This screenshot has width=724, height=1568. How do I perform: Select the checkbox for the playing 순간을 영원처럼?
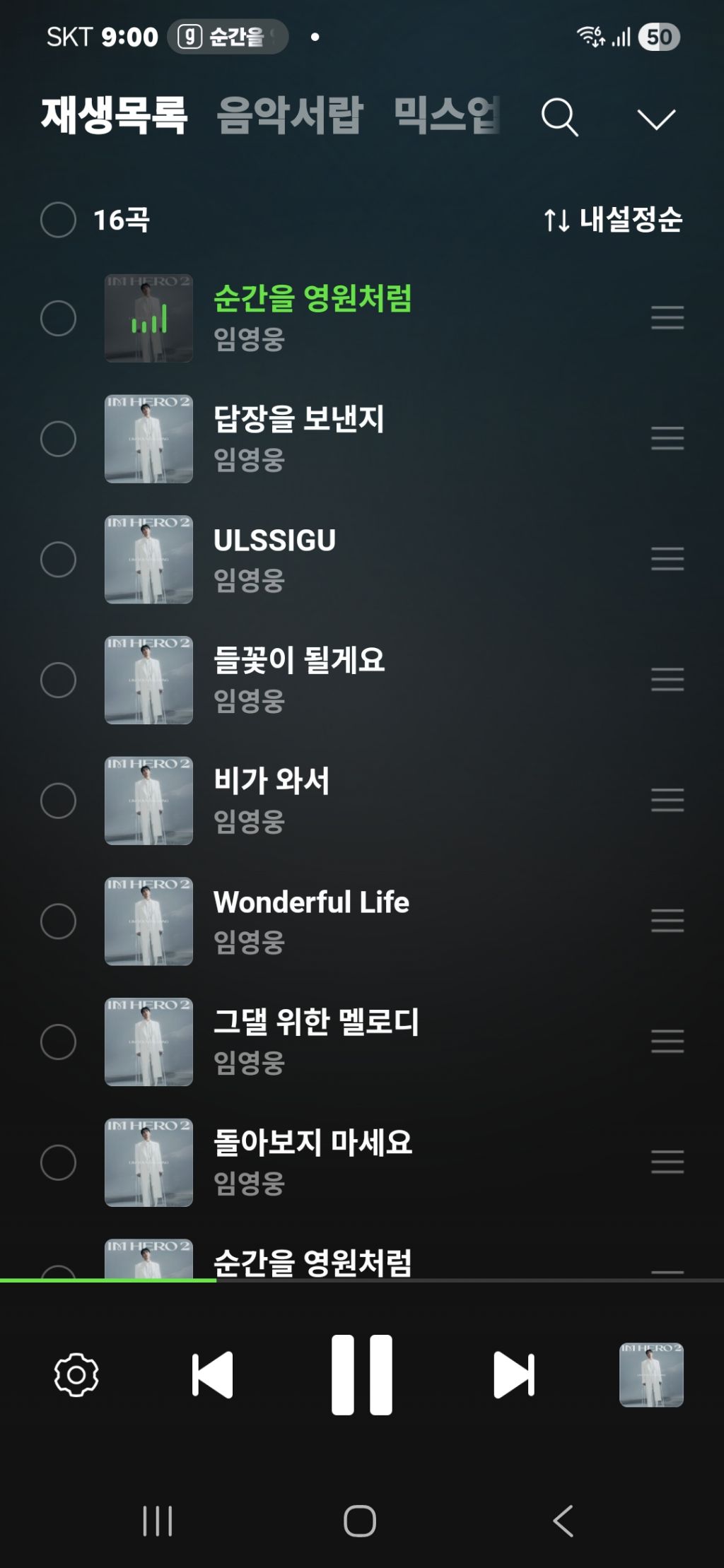click(58, 318)
